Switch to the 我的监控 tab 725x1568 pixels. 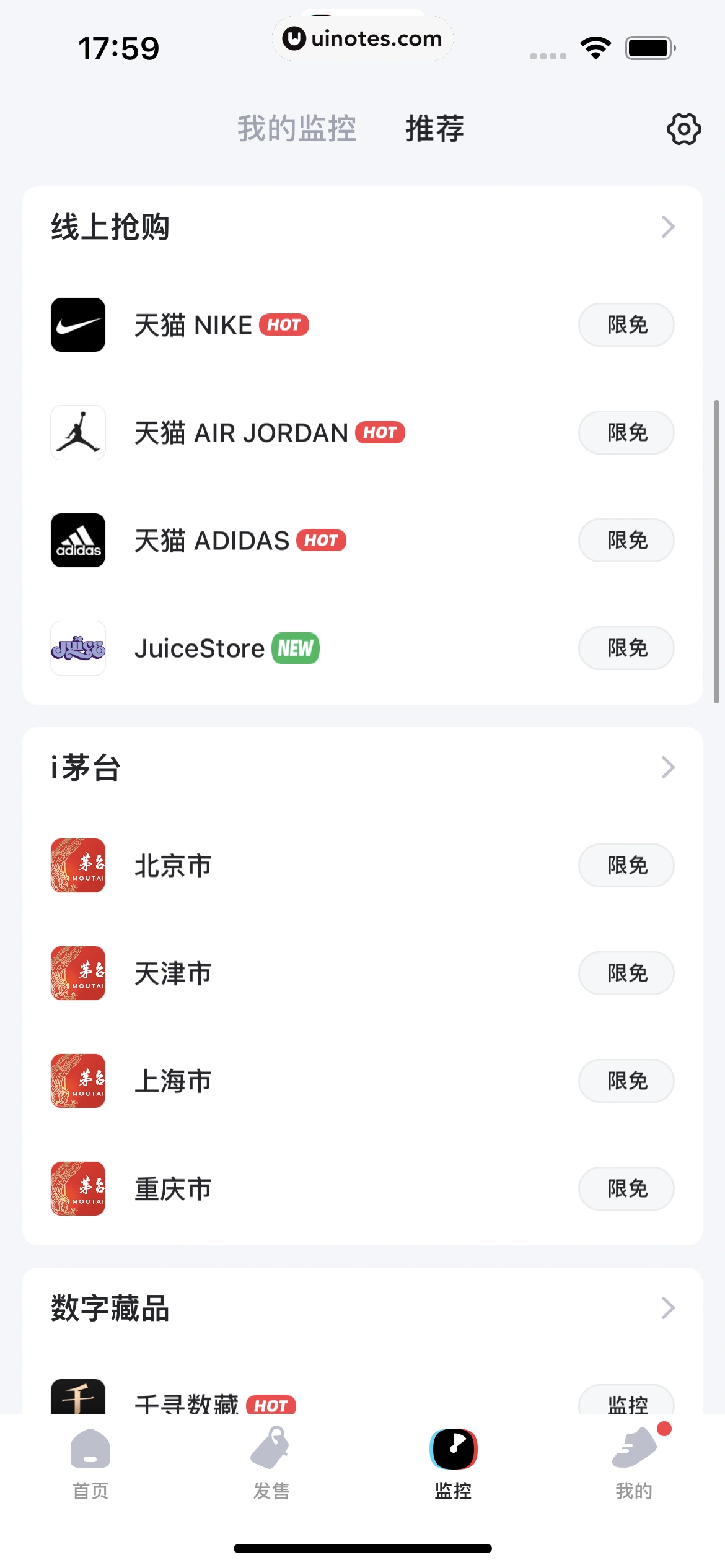click(296, 129)
